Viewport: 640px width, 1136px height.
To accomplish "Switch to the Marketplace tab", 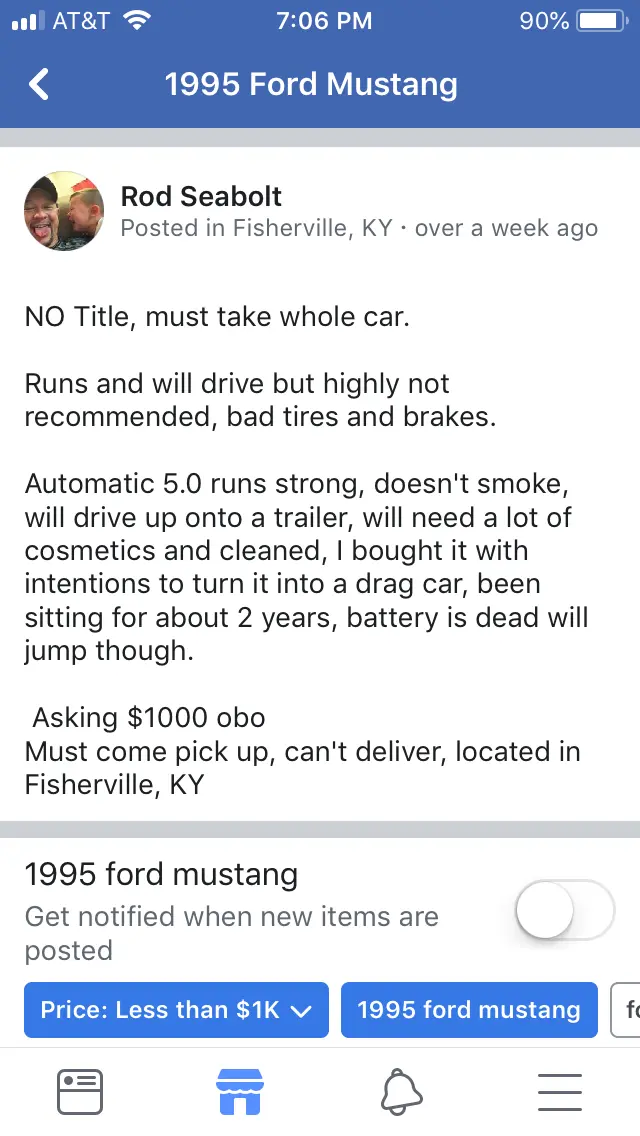I will coord(240,1092).
